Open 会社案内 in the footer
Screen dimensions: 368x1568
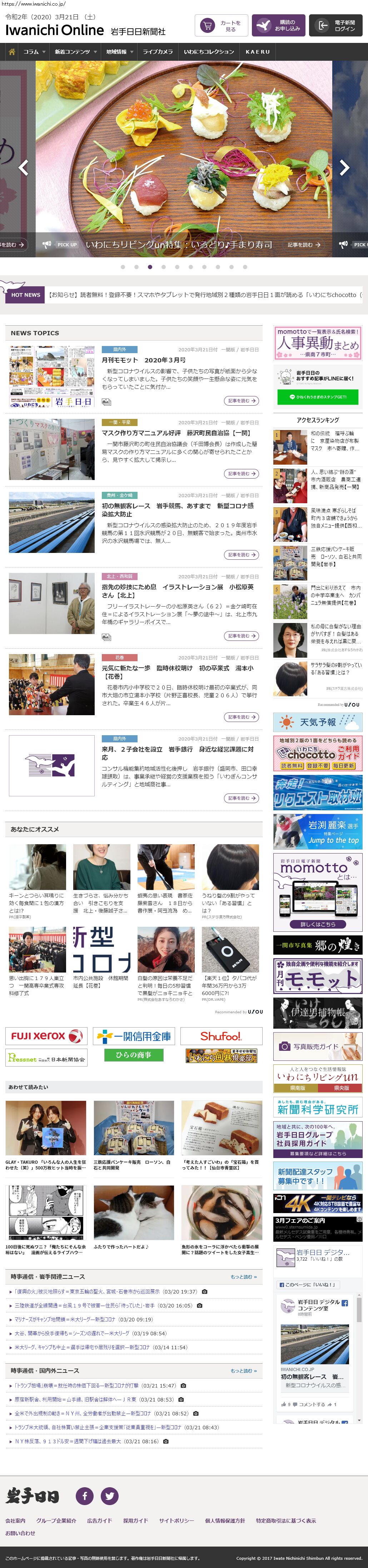[x=15, y=1520]
